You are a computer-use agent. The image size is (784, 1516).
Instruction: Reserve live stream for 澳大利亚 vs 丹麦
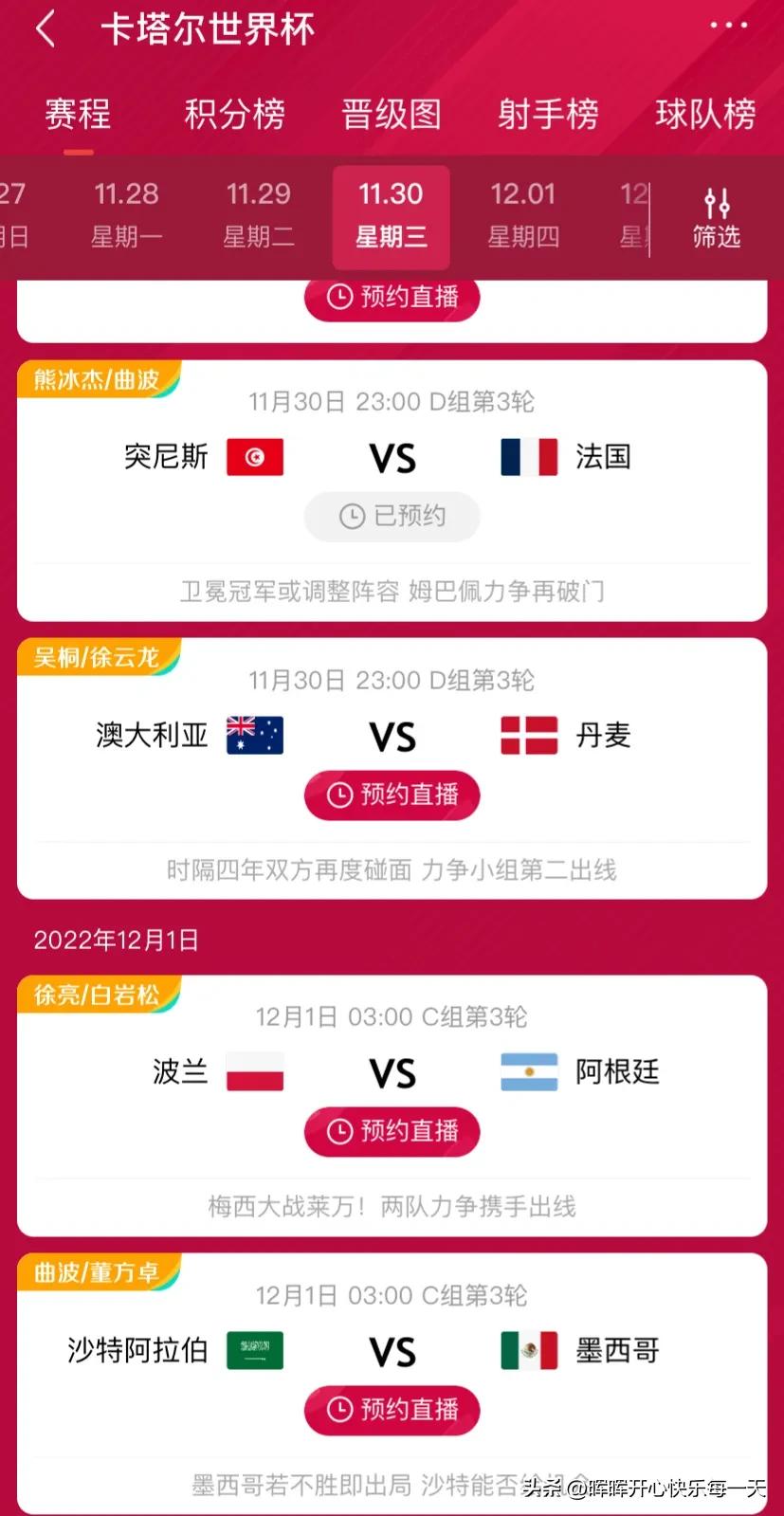(x=392, y=795)
